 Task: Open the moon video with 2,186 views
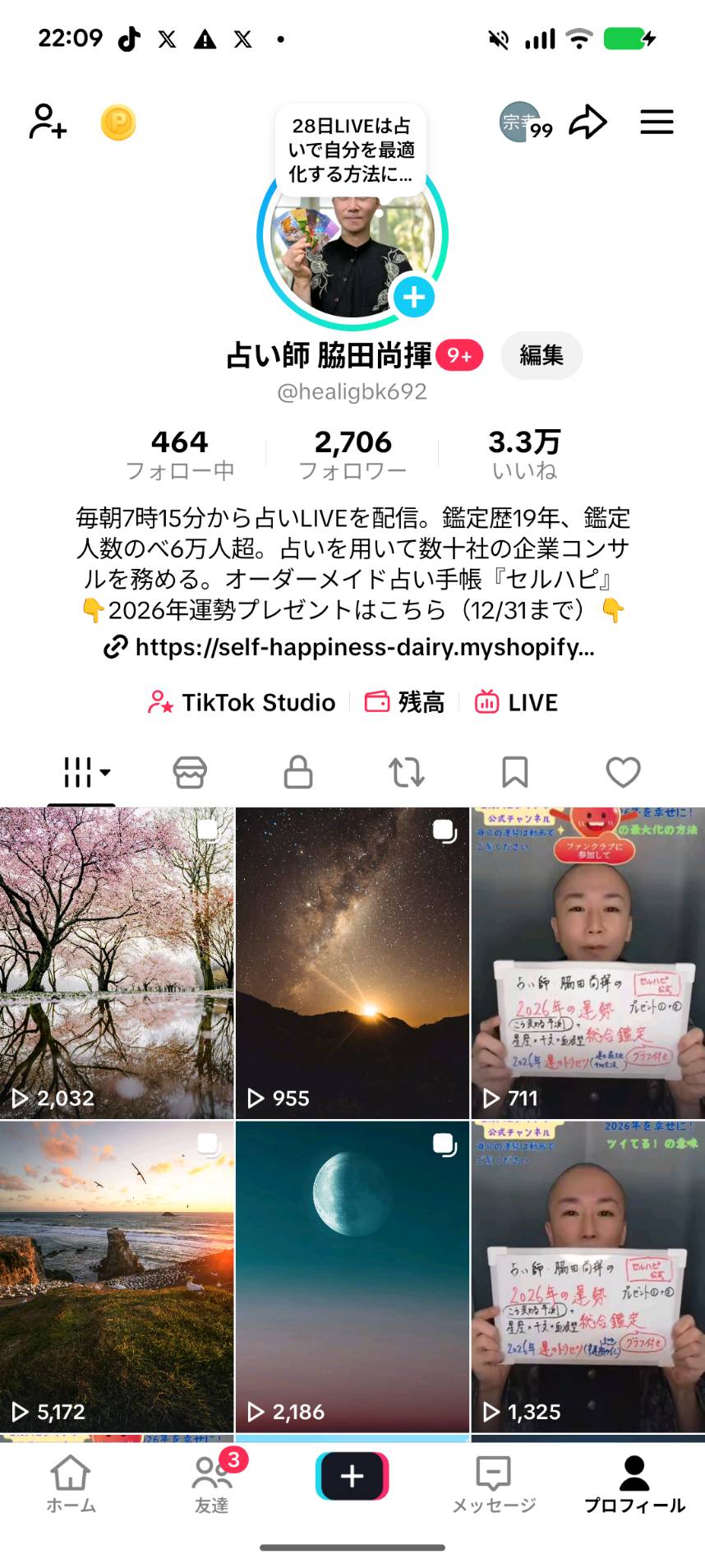[352, 1276]
